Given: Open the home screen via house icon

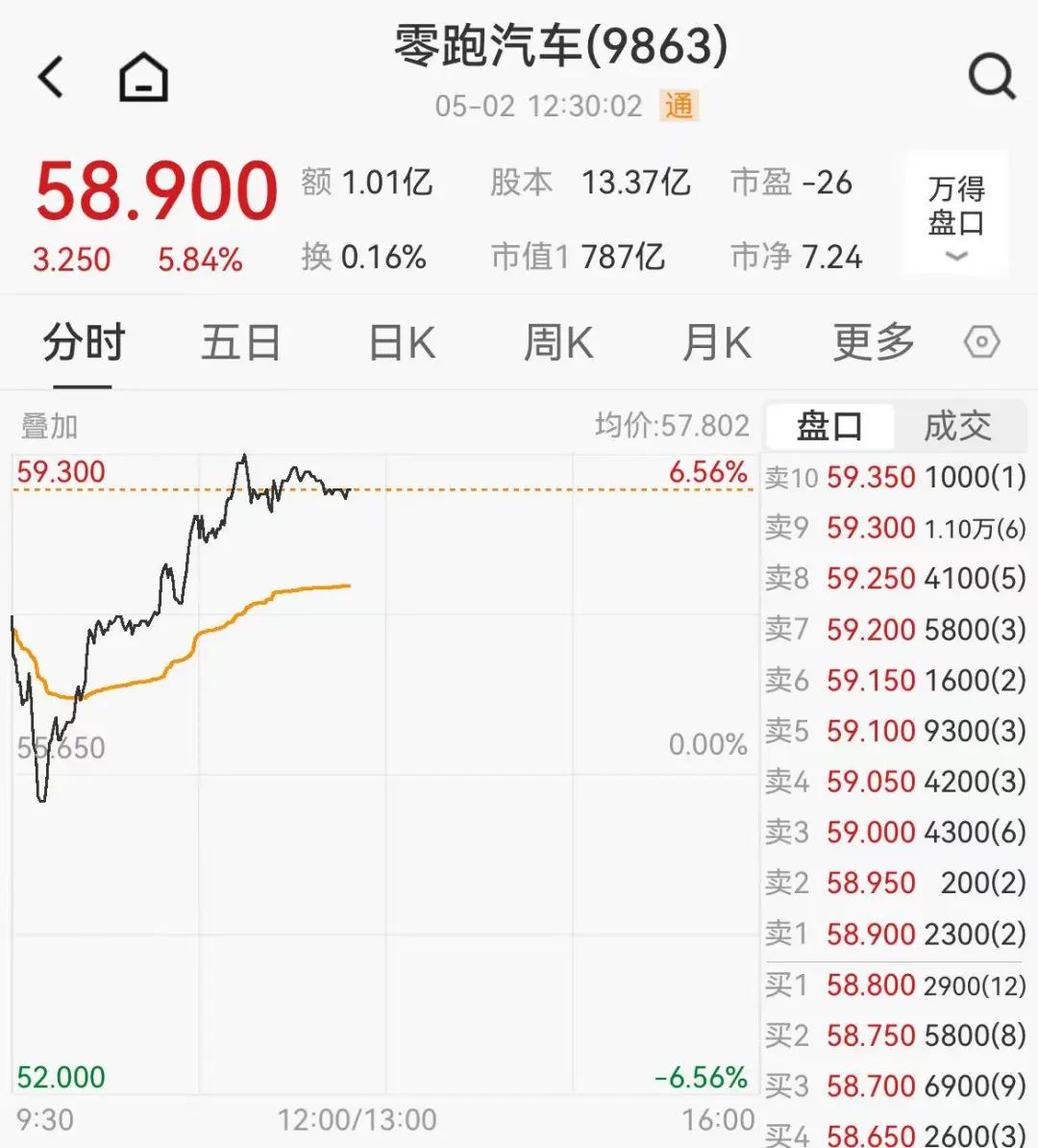Looking at the screenshot, I should click(x=142, y=77).
